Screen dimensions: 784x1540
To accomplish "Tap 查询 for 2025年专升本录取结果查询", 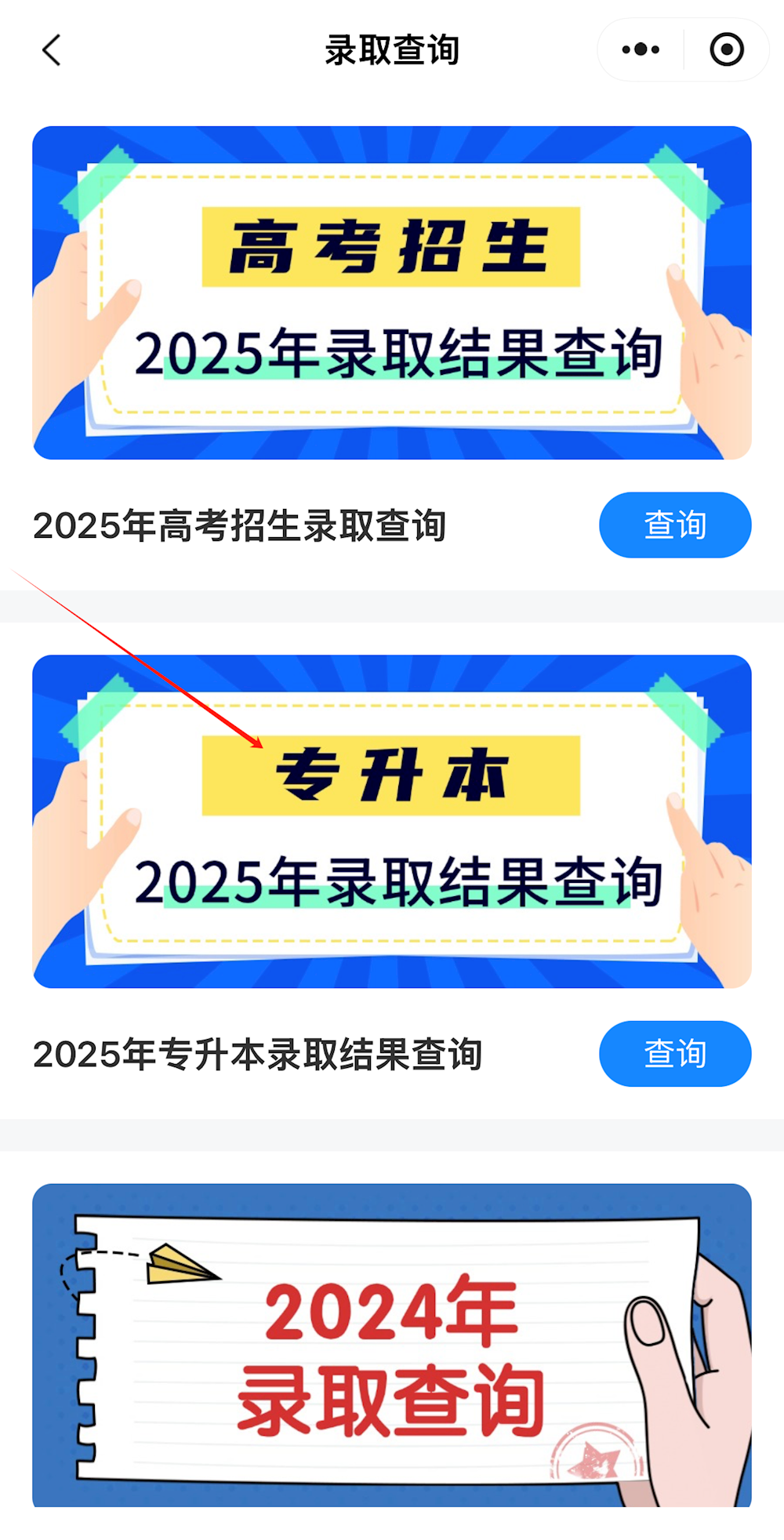I will tap(675, 1054).
